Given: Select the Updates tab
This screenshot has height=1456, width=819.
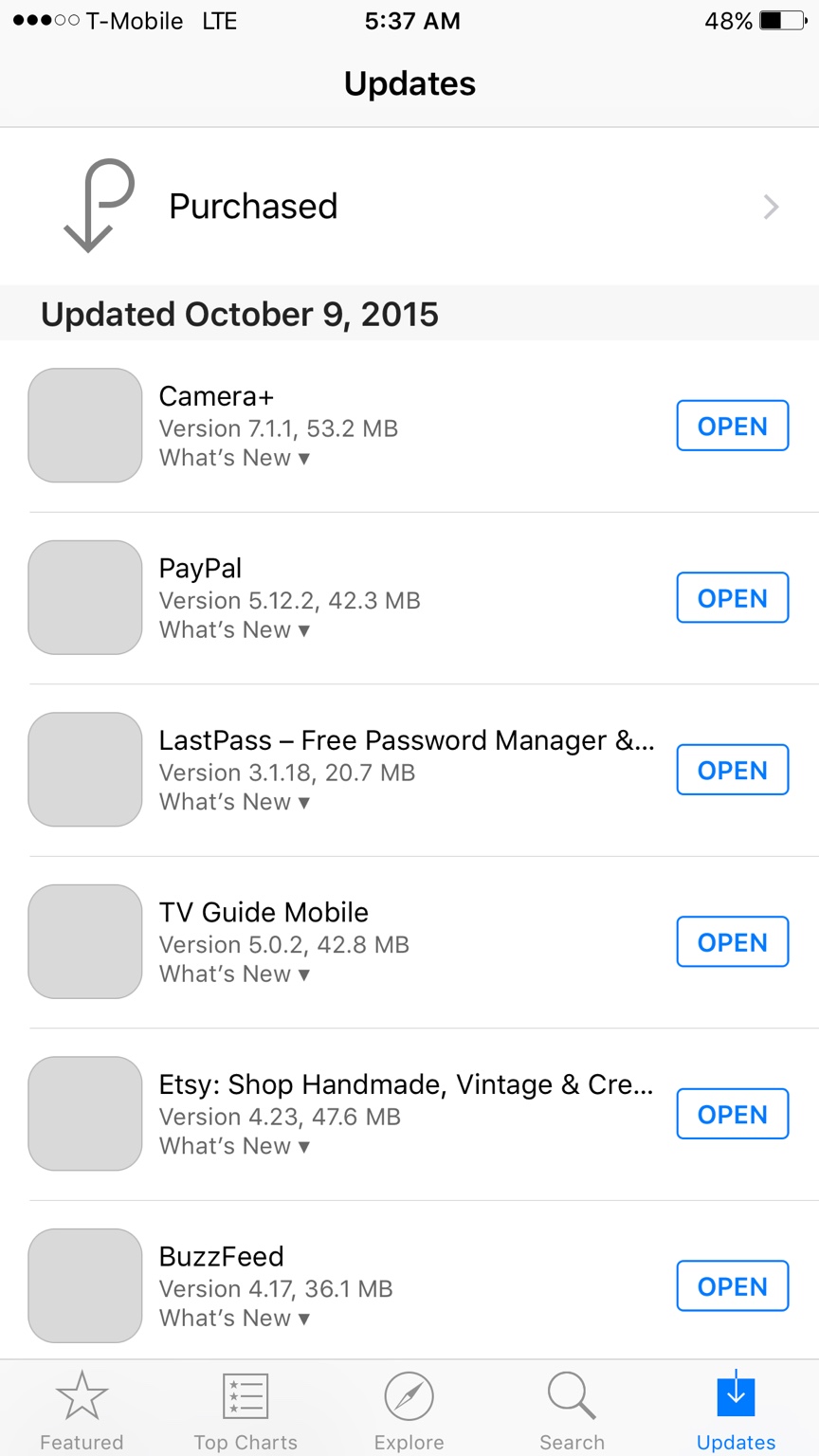Looking at the screenshot, I should click(737, 1410).
